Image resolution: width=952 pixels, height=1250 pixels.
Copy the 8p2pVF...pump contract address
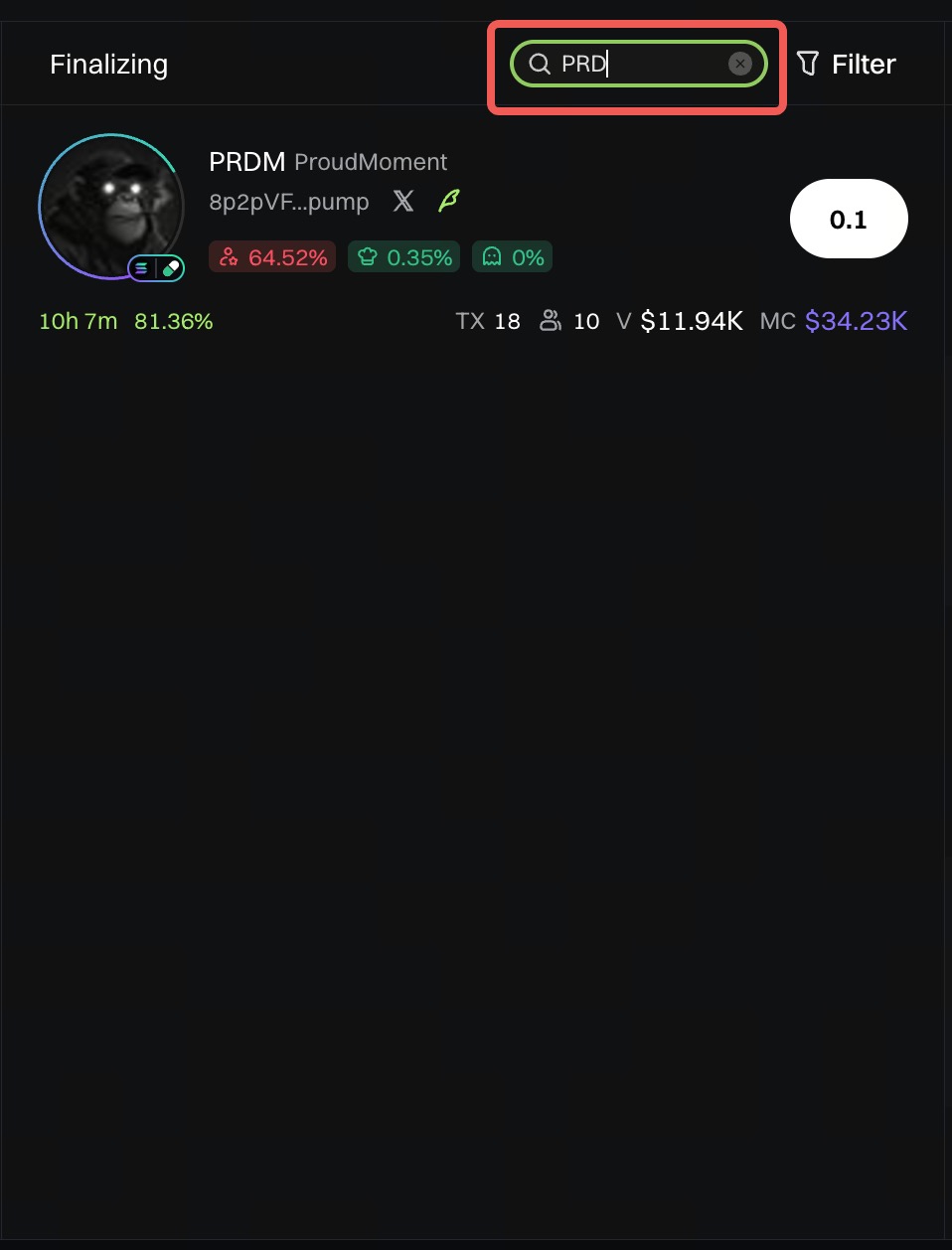288,202
